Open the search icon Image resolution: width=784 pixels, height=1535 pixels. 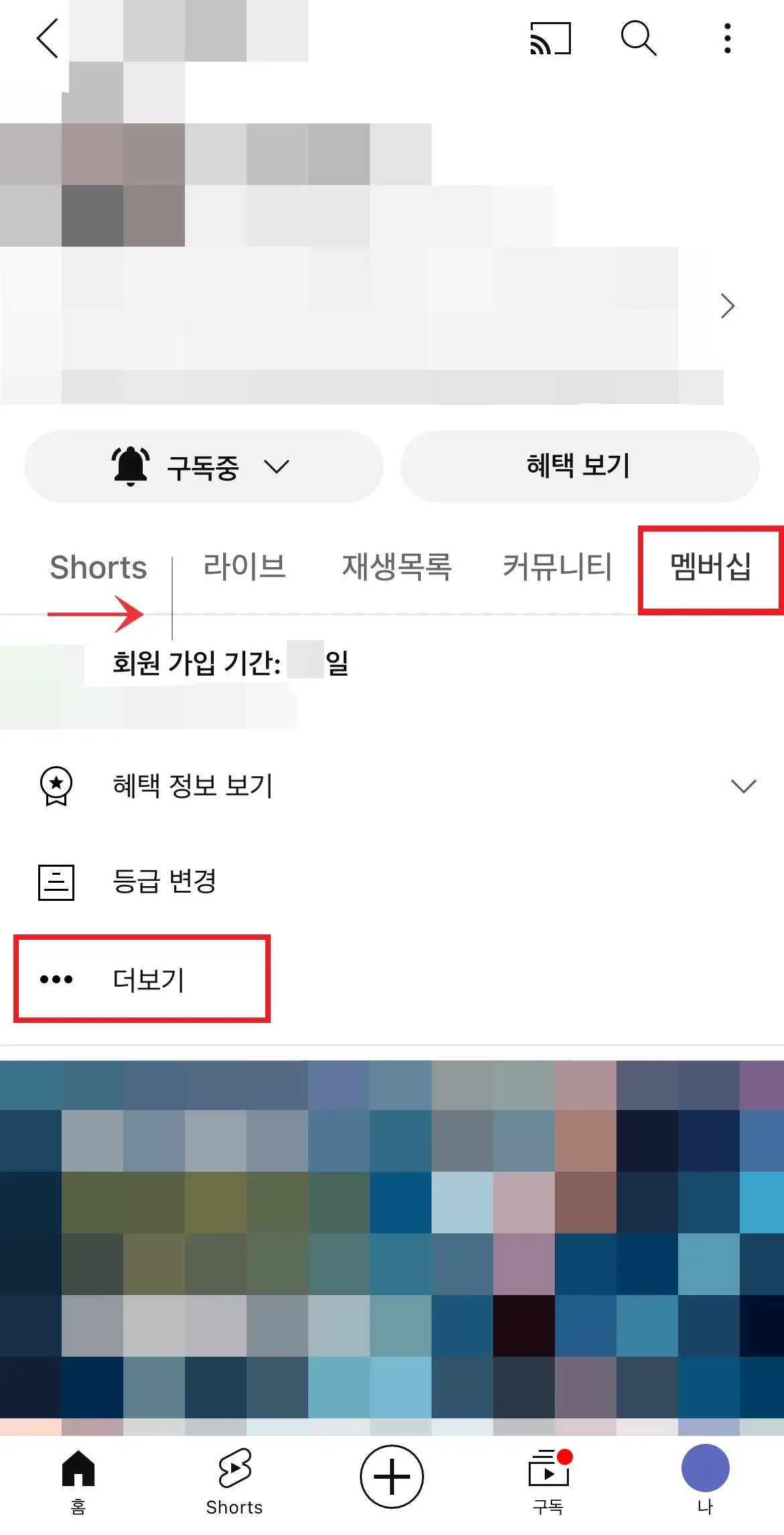(x=639, y=38)
